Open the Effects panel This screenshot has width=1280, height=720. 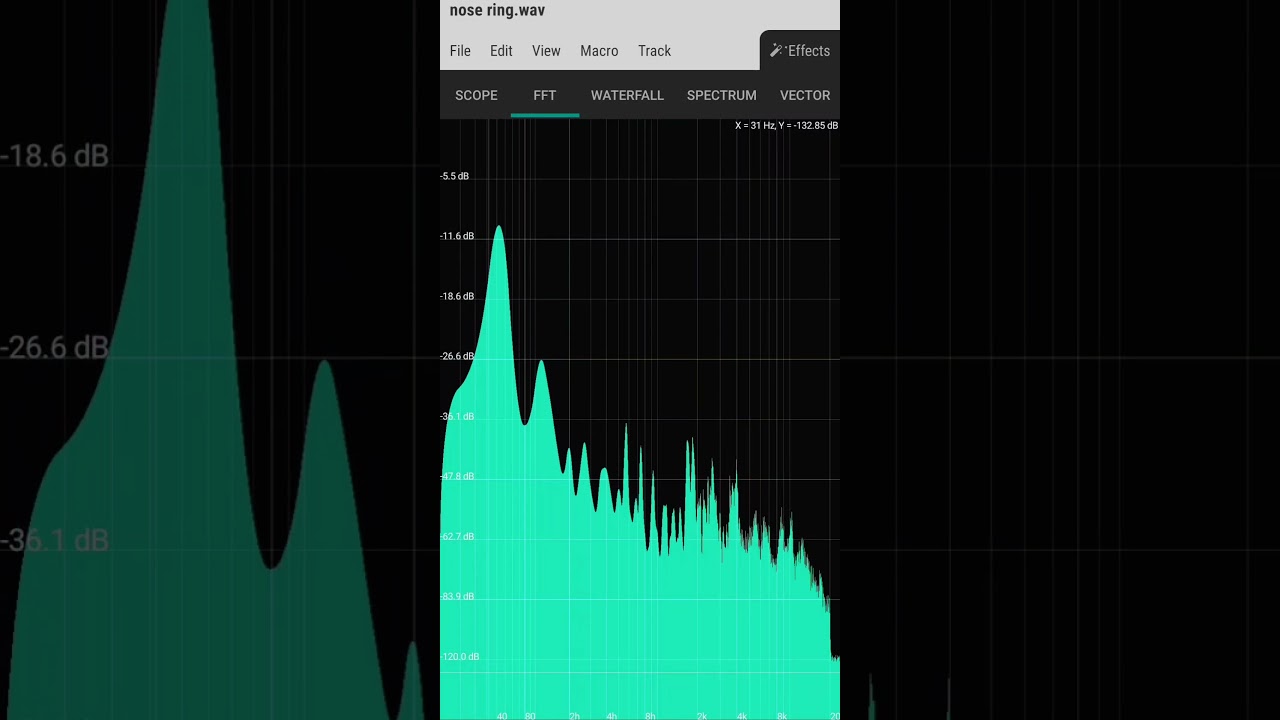[x=800, y=51]
